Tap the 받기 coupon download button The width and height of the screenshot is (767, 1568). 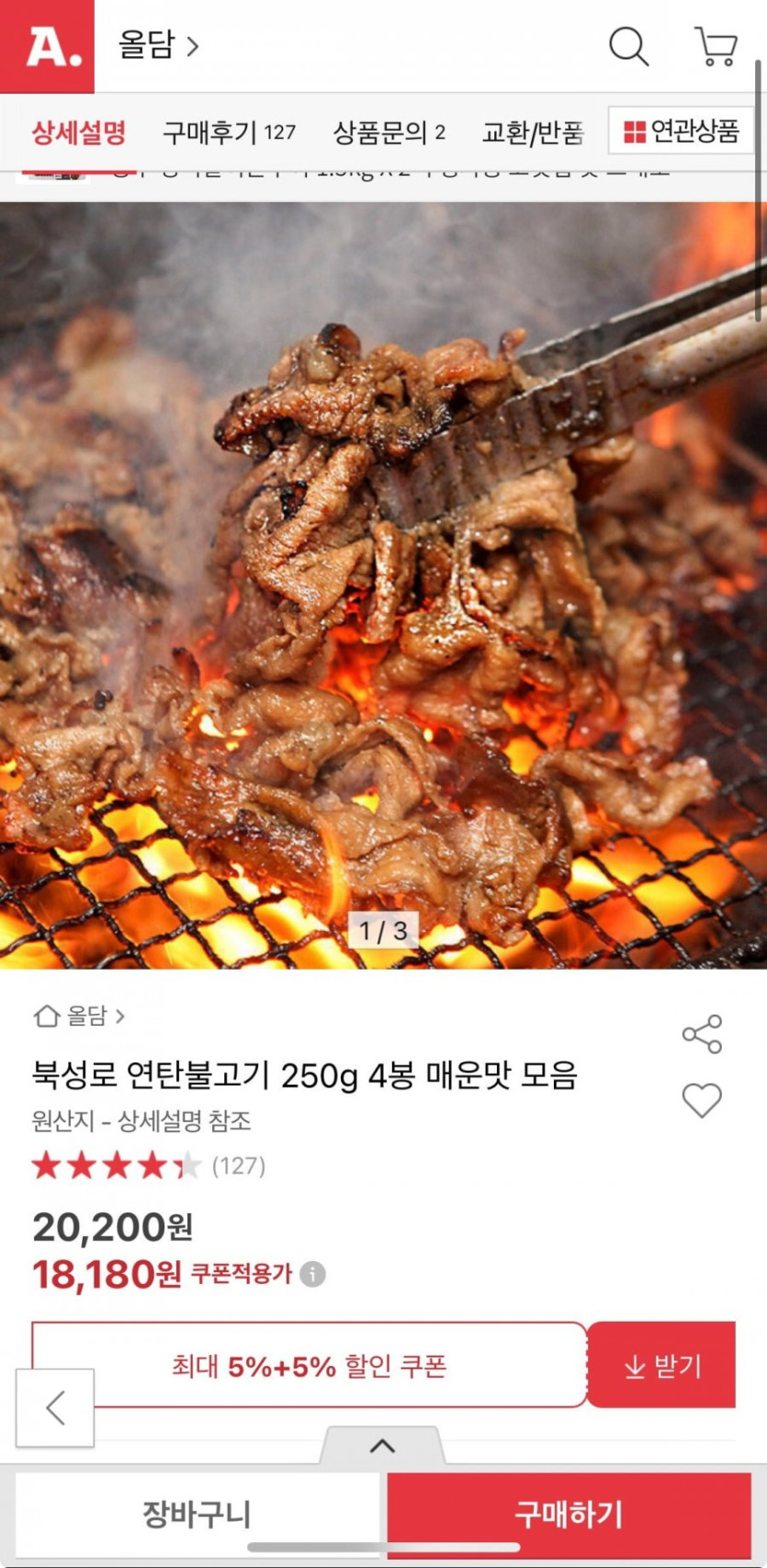(661, 1366)
